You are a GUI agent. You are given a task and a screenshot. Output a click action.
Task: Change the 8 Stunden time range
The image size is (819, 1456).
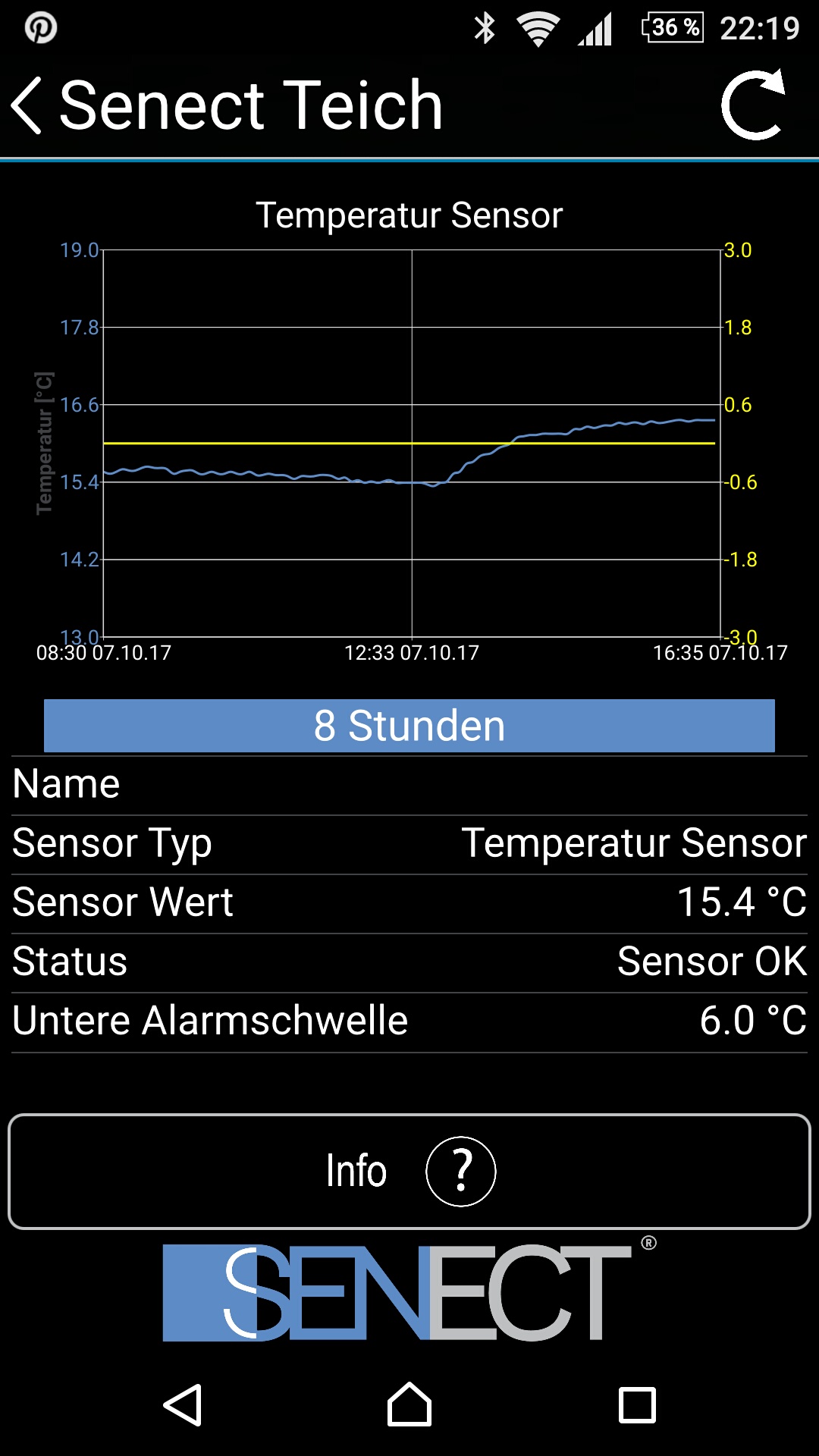coord(409,726)
